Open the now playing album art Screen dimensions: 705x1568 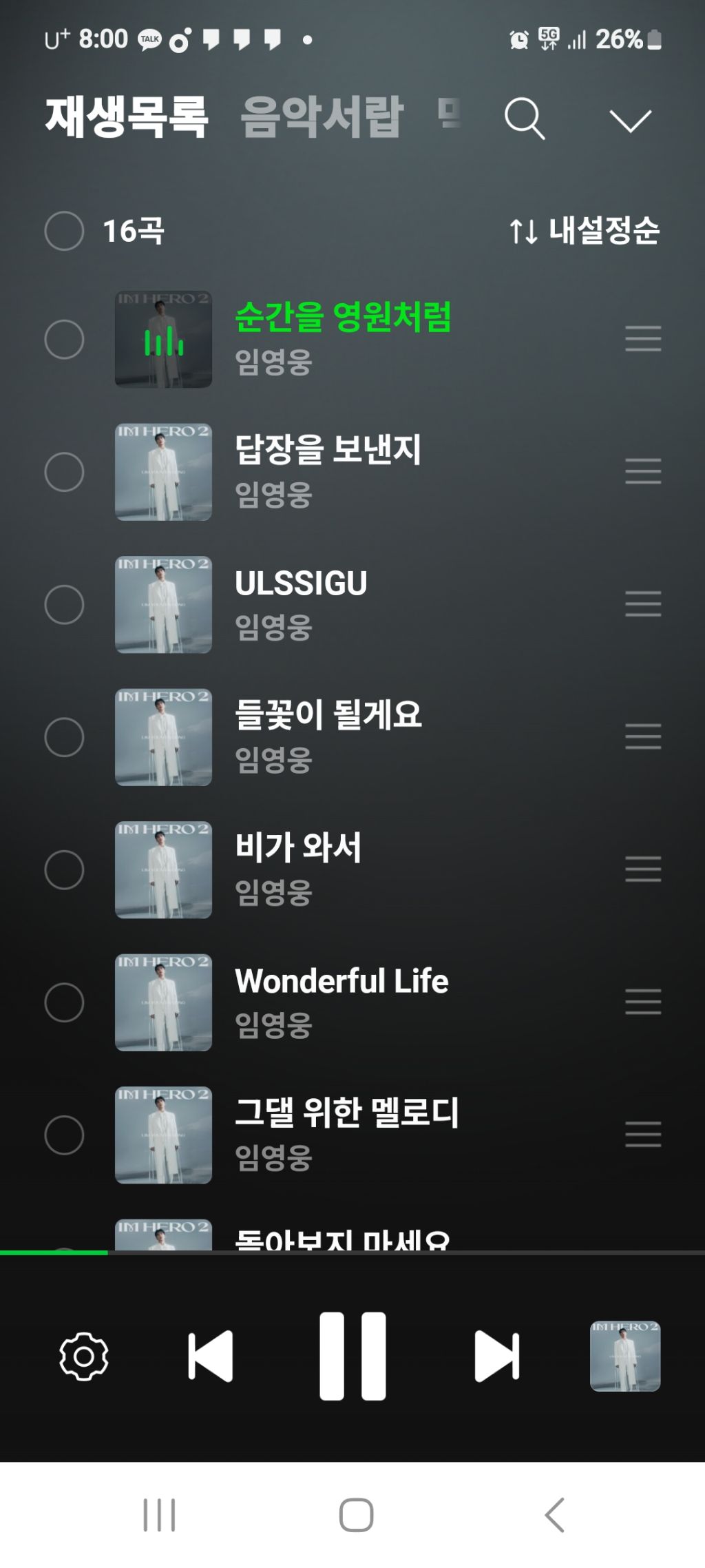click(x=625, y=1356)
